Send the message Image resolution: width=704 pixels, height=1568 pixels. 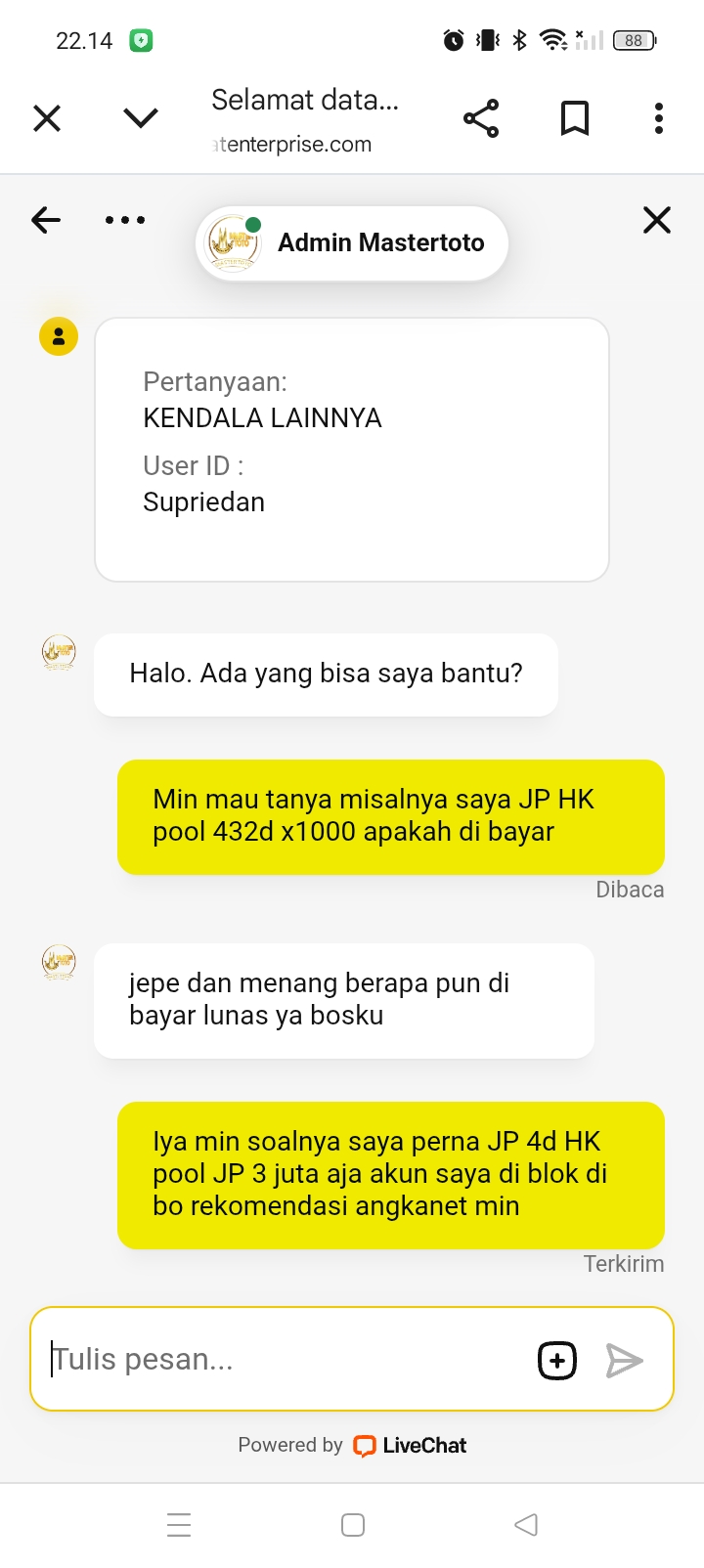point(625,1360)
